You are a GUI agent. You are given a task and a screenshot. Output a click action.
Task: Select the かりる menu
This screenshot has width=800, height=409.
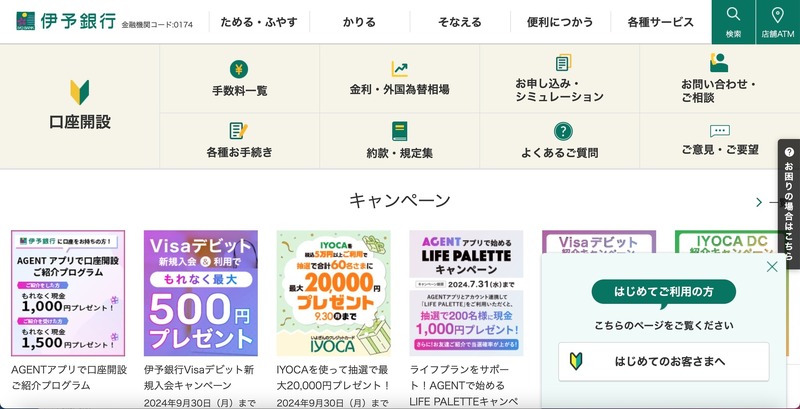(359, 22)
